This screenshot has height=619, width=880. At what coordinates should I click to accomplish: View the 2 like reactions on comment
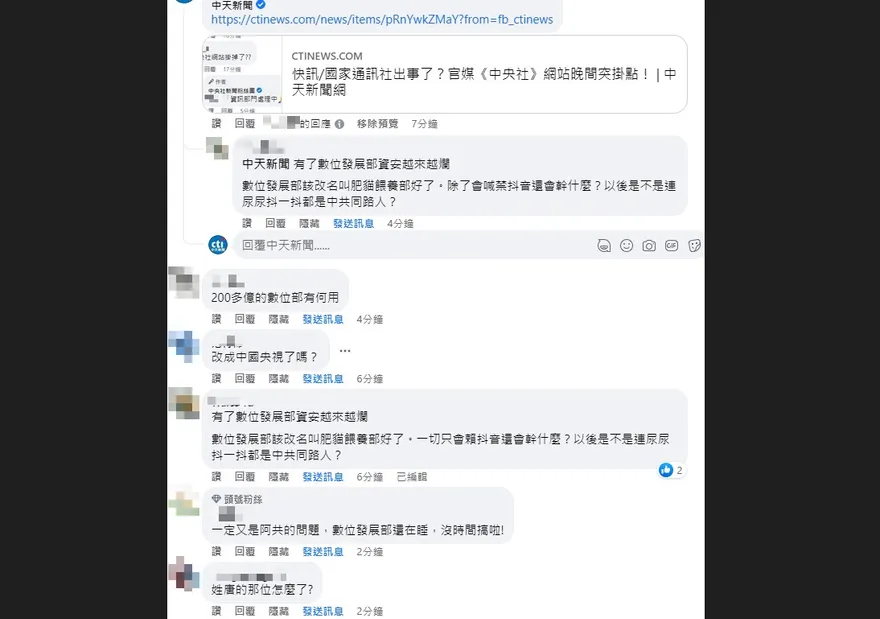(x=671, y=470)
